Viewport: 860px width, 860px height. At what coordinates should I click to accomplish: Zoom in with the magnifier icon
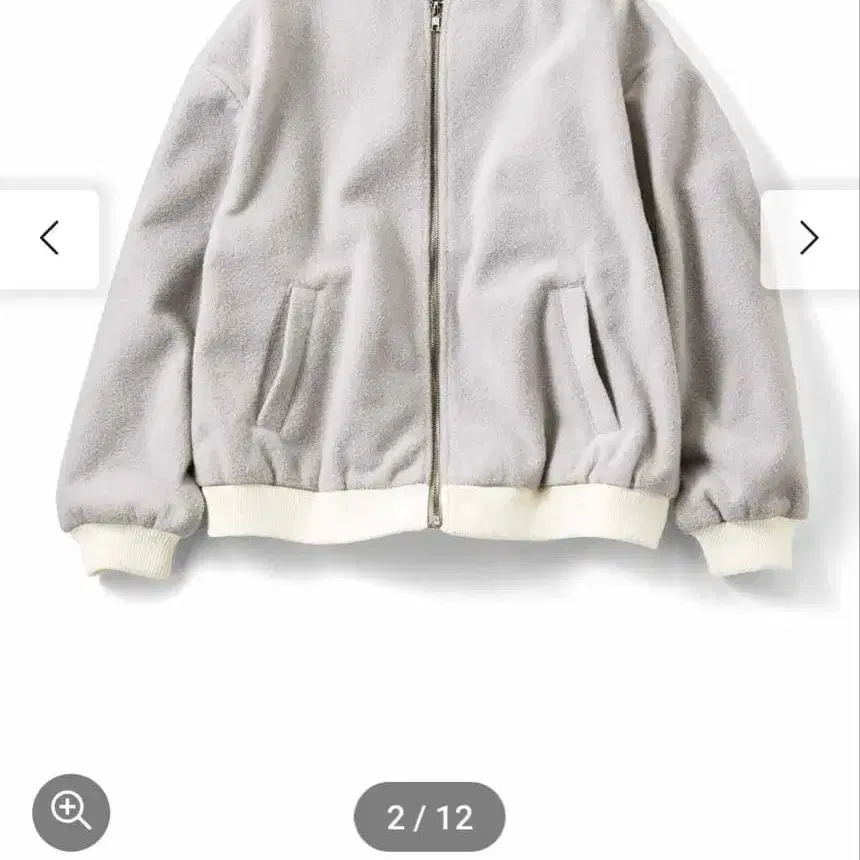pyautogui.click(x=71, y=812)
